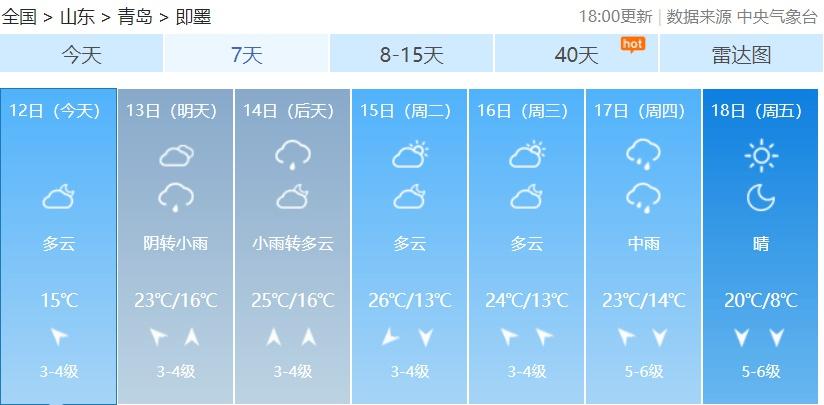The width and height of the screenshot is (824, 405).
Task: Open the 雷达图 tab
Action: tap(741, 55)
